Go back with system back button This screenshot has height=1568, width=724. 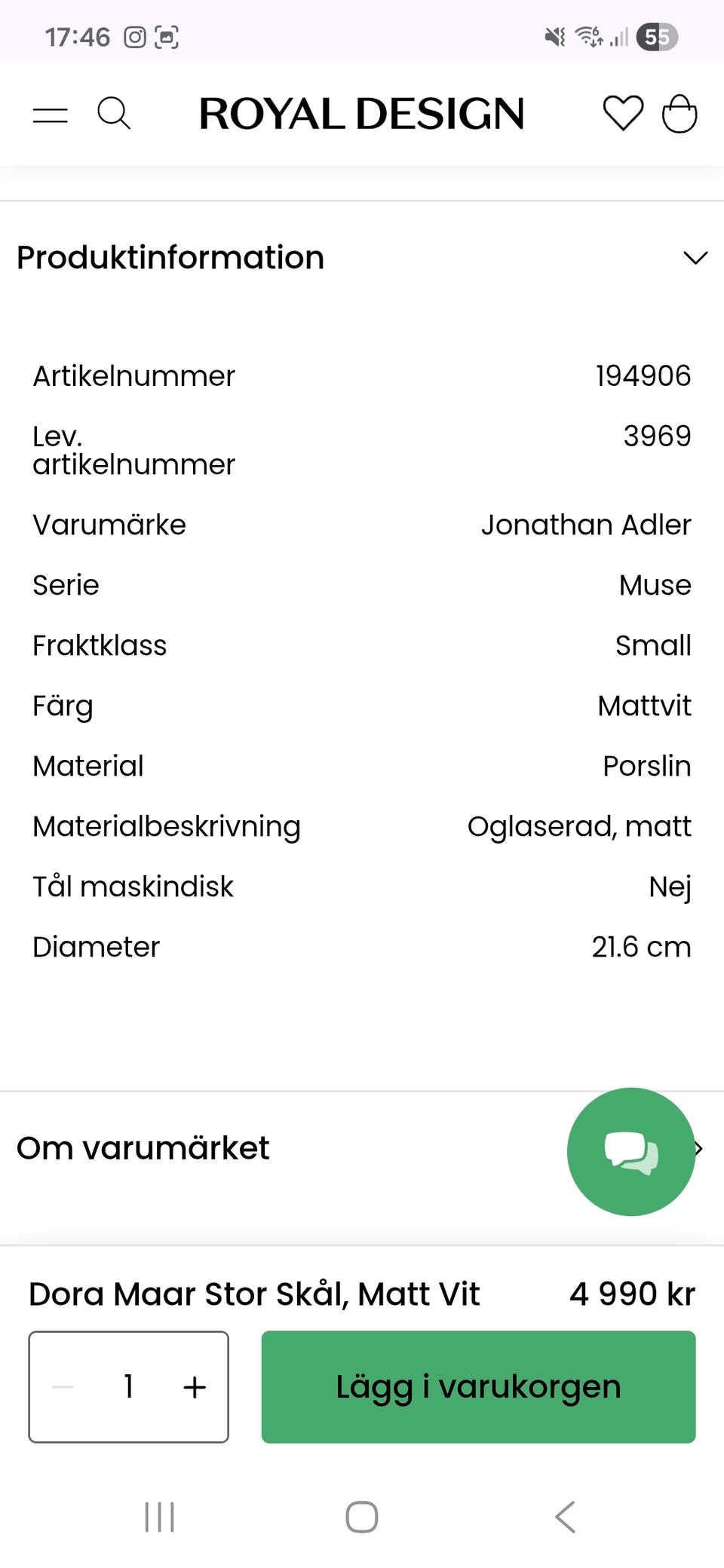click(566, 1517)
